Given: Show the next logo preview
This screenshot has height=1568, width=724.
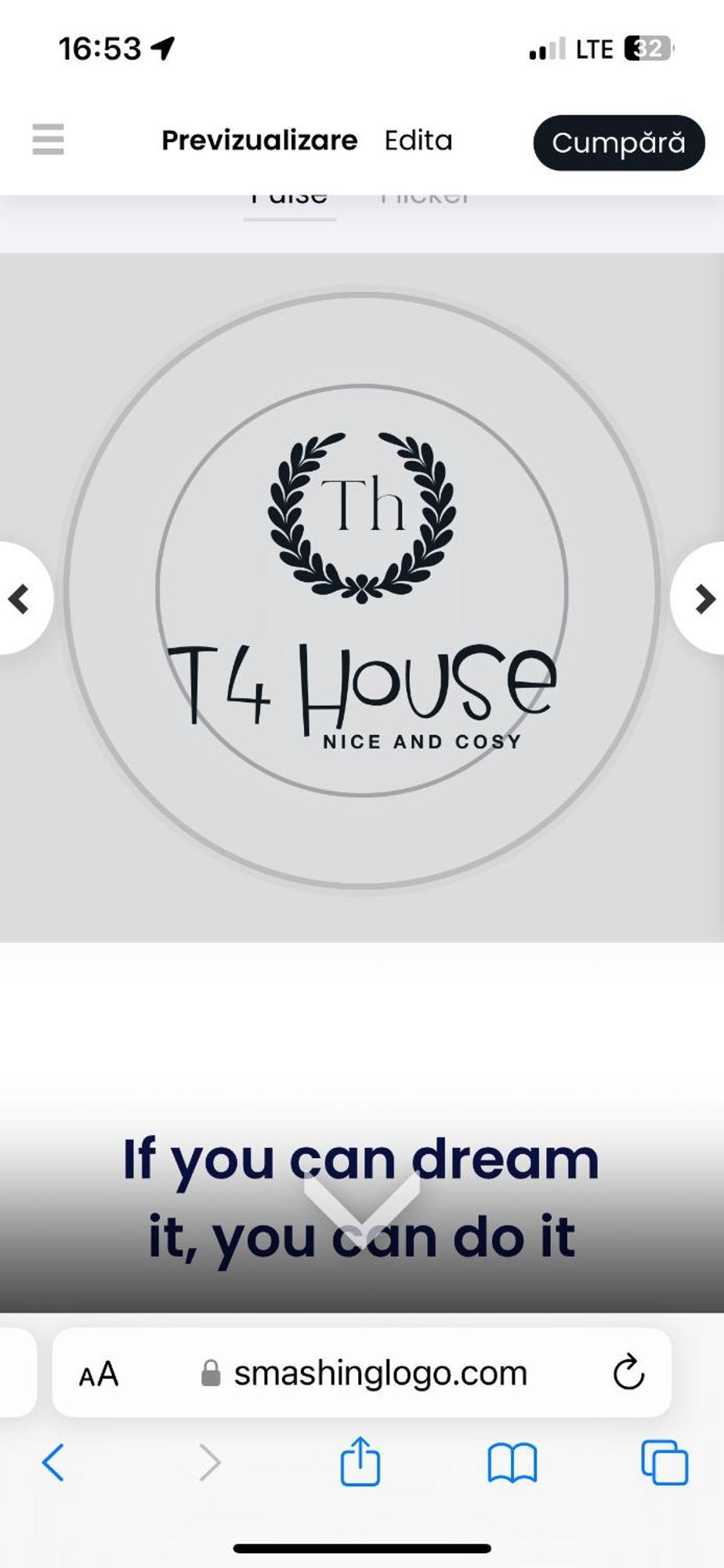Looking at the screenshot, I should pyautogui.click(x=704, y=598).
